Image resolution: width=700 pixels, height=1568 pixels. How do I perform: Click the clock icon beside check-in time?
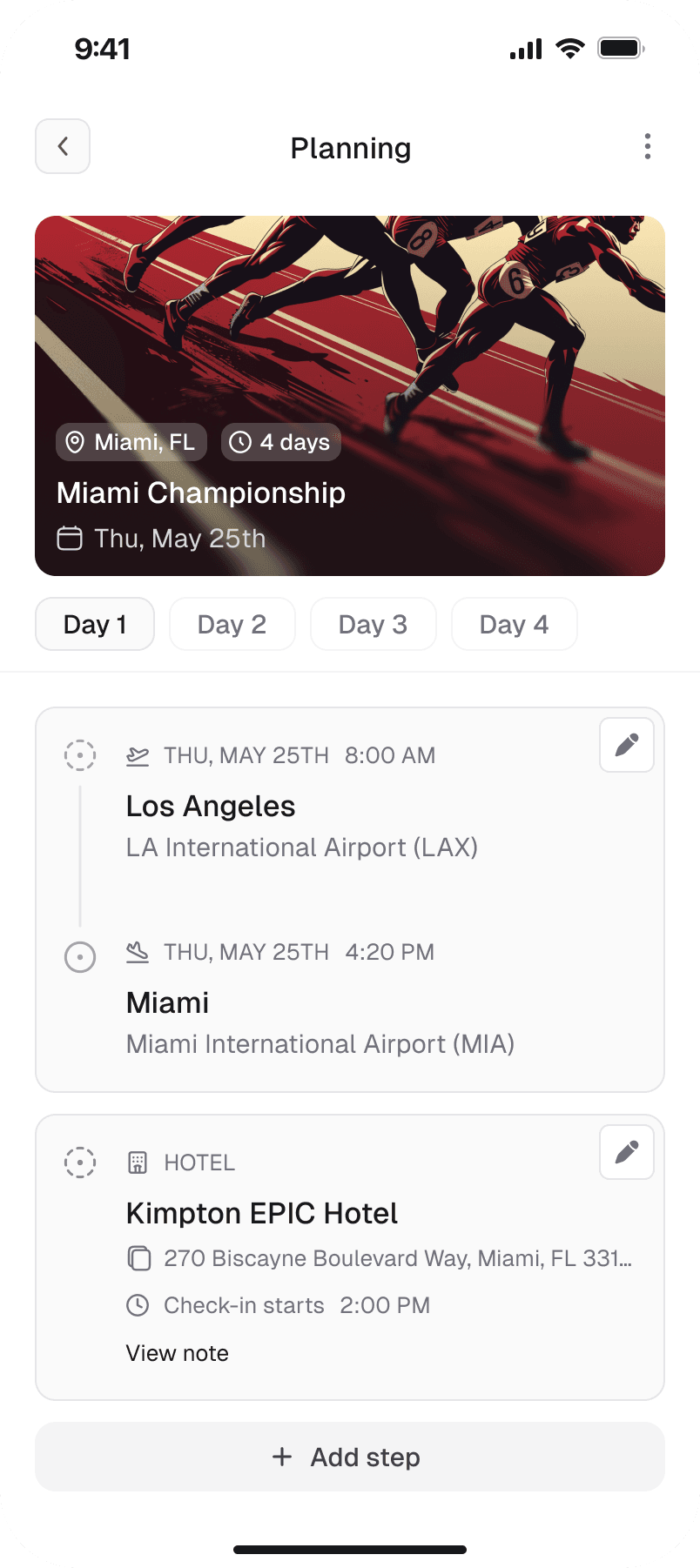pyautogui.click(x=138, y=1305)
